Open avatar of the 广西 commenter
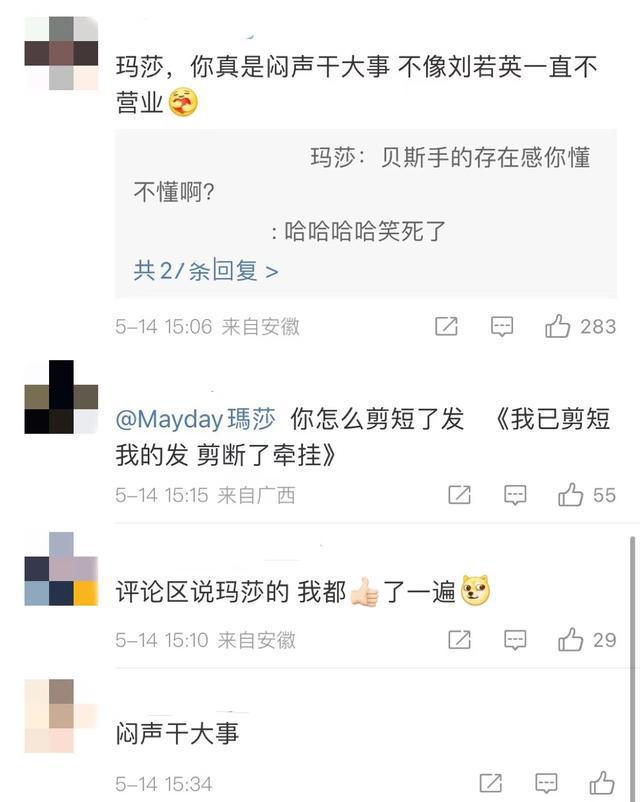The width and height of the screenshot is (640, 802). tap(61, 397)
